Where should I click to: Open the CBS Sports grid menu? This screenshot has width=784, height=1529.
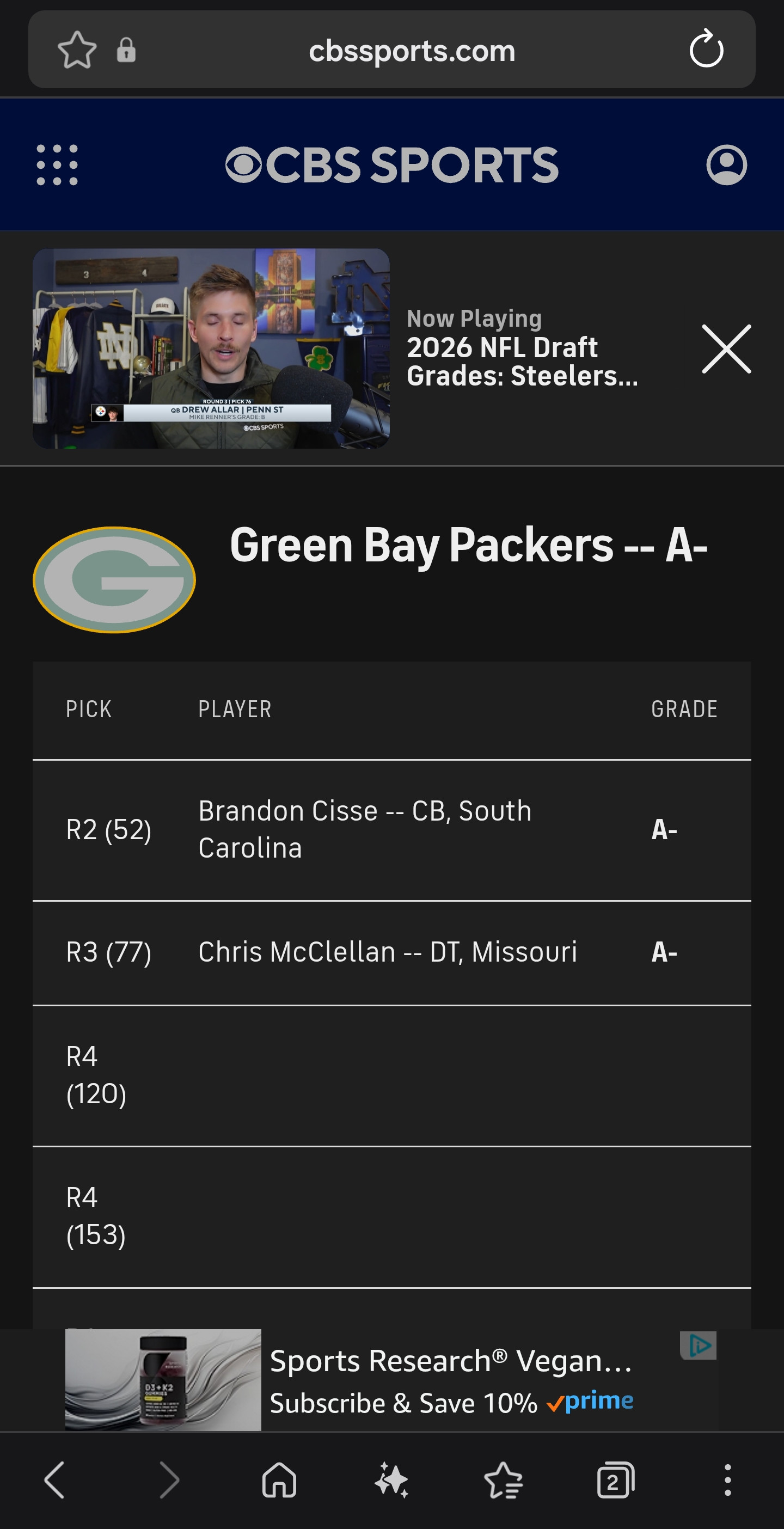57,165
